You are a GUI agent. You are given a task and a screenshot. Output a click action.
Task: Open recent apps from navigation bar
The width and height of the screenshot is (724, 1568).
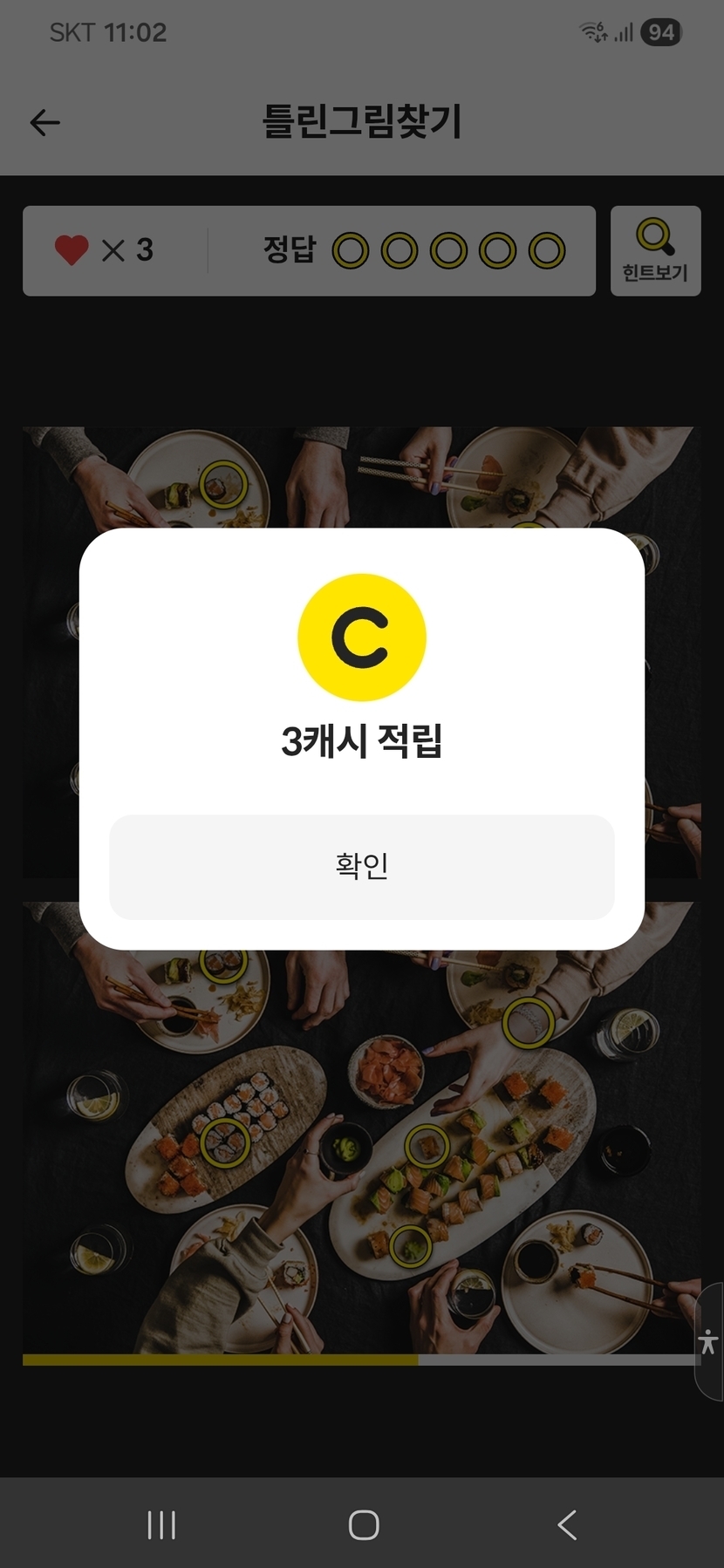tap(161, 1524)
